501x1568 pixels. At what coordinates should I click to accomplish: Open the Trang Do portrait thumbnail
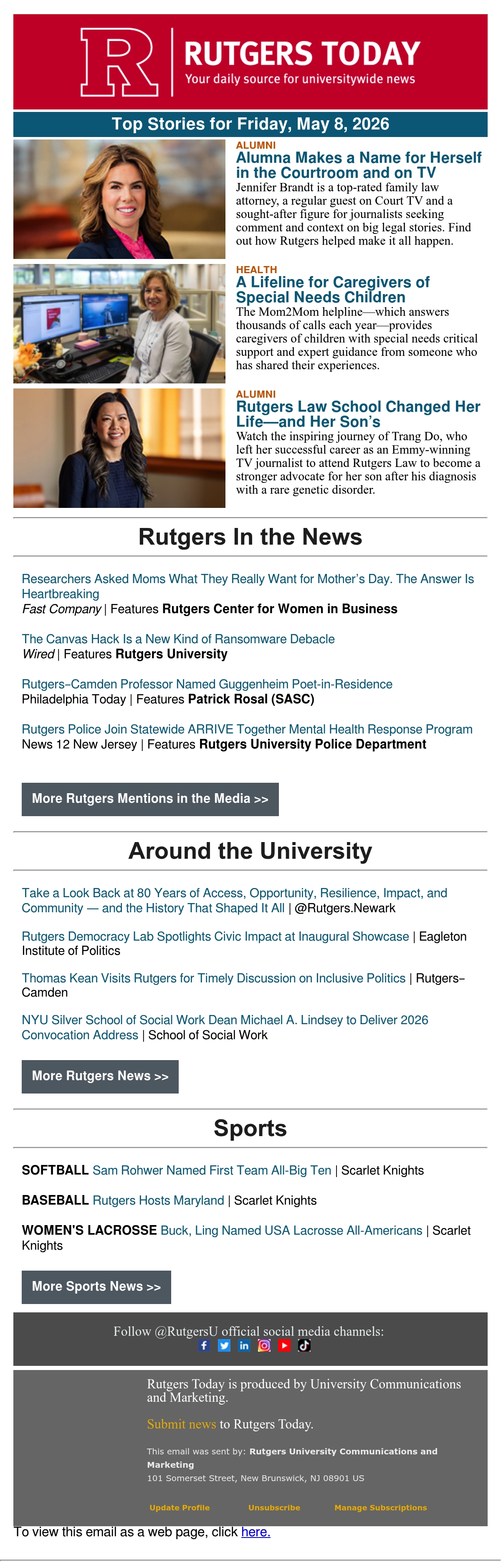coord(119,448)
